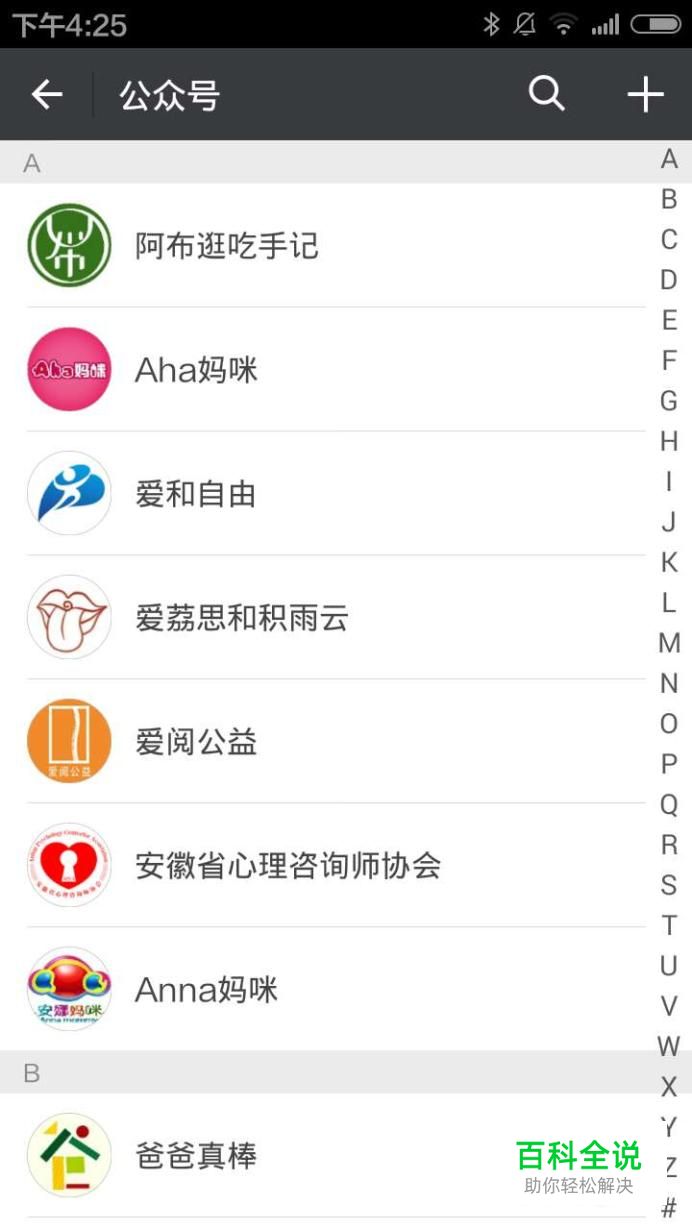Jump to letter H in the index
Viewport: 692px width, 1230px height.
point(669,441)
